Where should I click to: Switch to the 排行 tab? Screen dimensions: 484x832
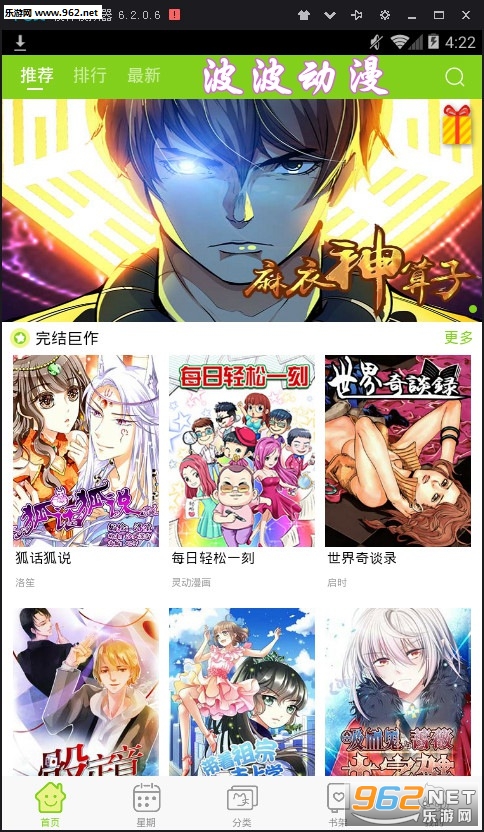90,75
